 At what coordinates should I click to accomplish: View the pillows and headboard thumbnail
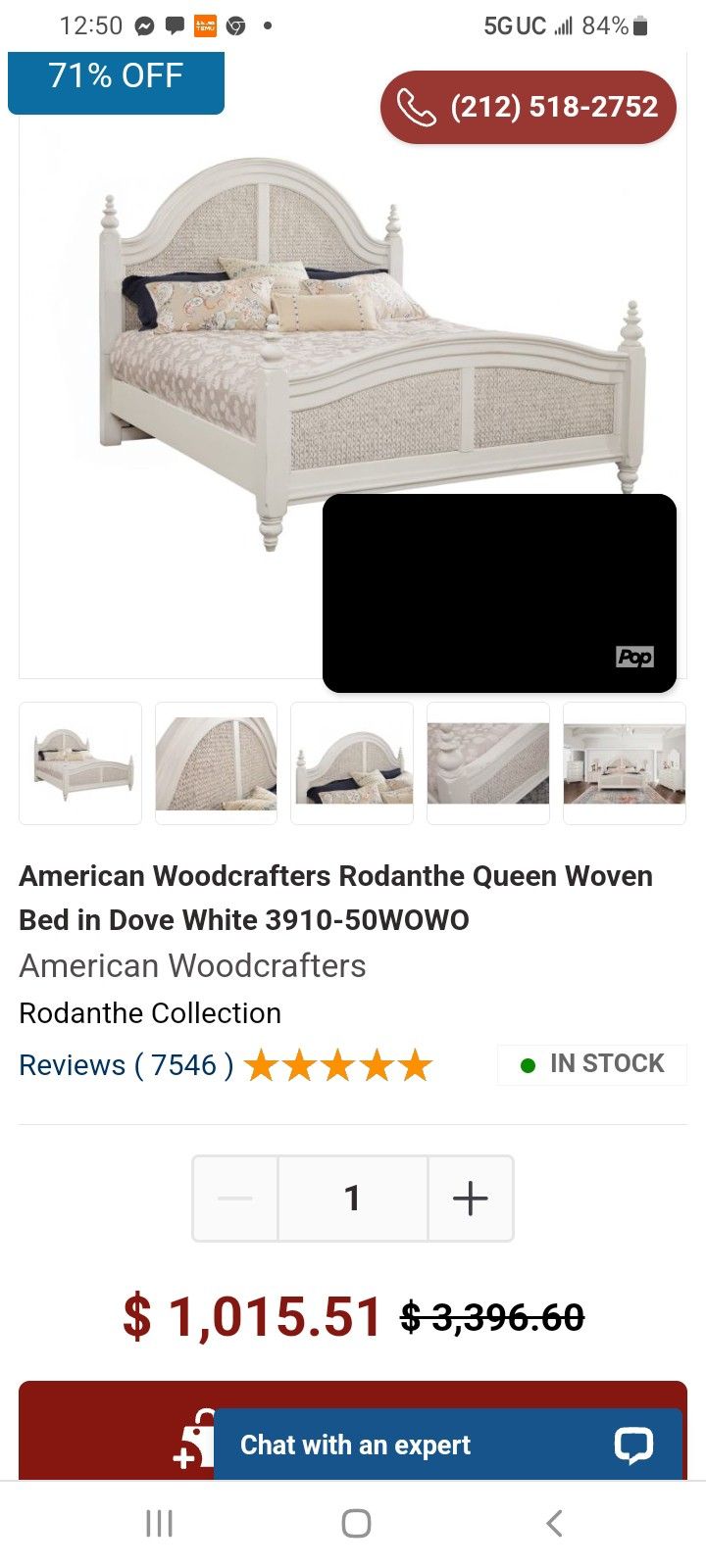pos(352,763)
